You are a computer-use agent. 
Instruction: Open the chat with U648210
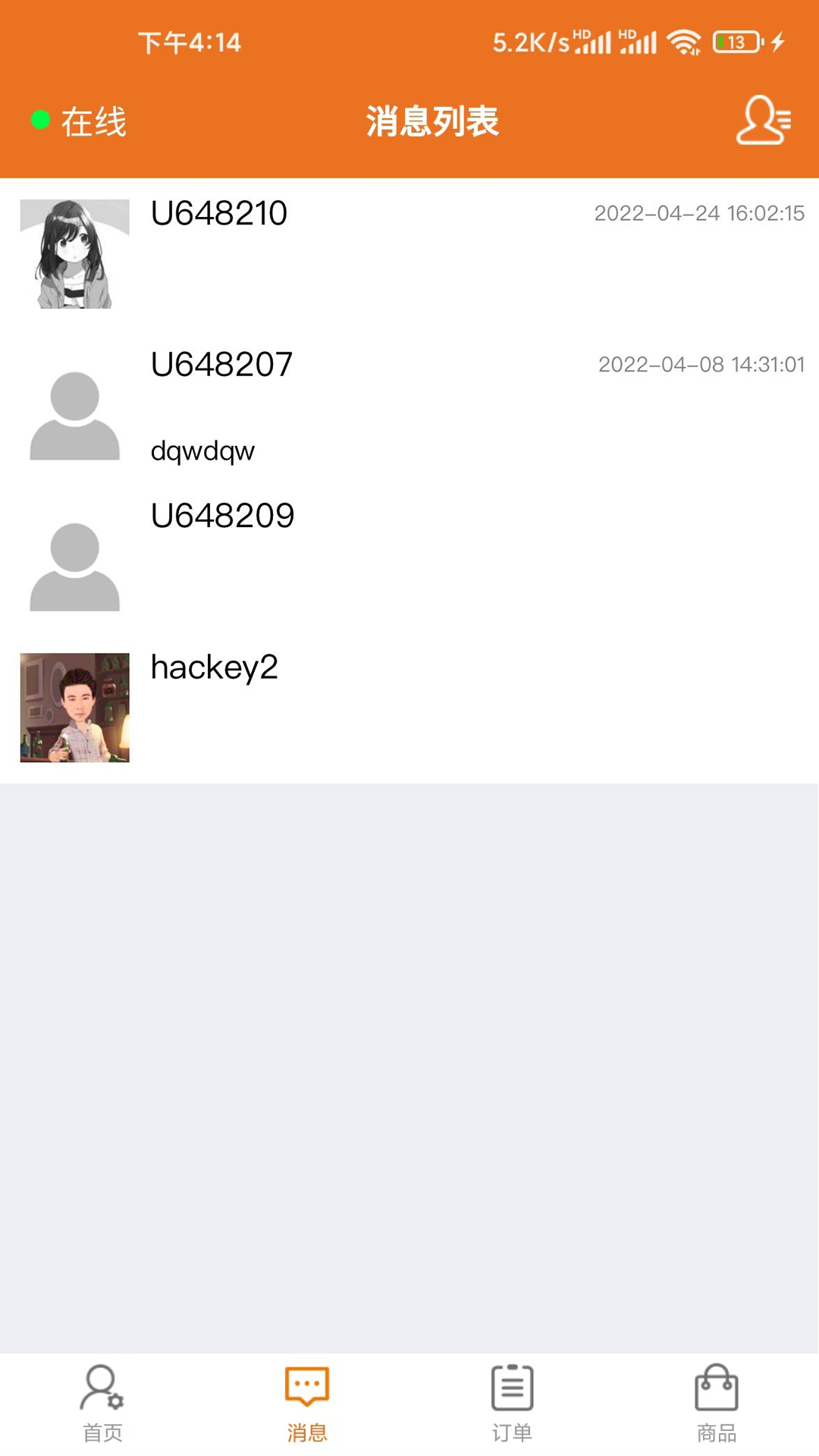409,253
